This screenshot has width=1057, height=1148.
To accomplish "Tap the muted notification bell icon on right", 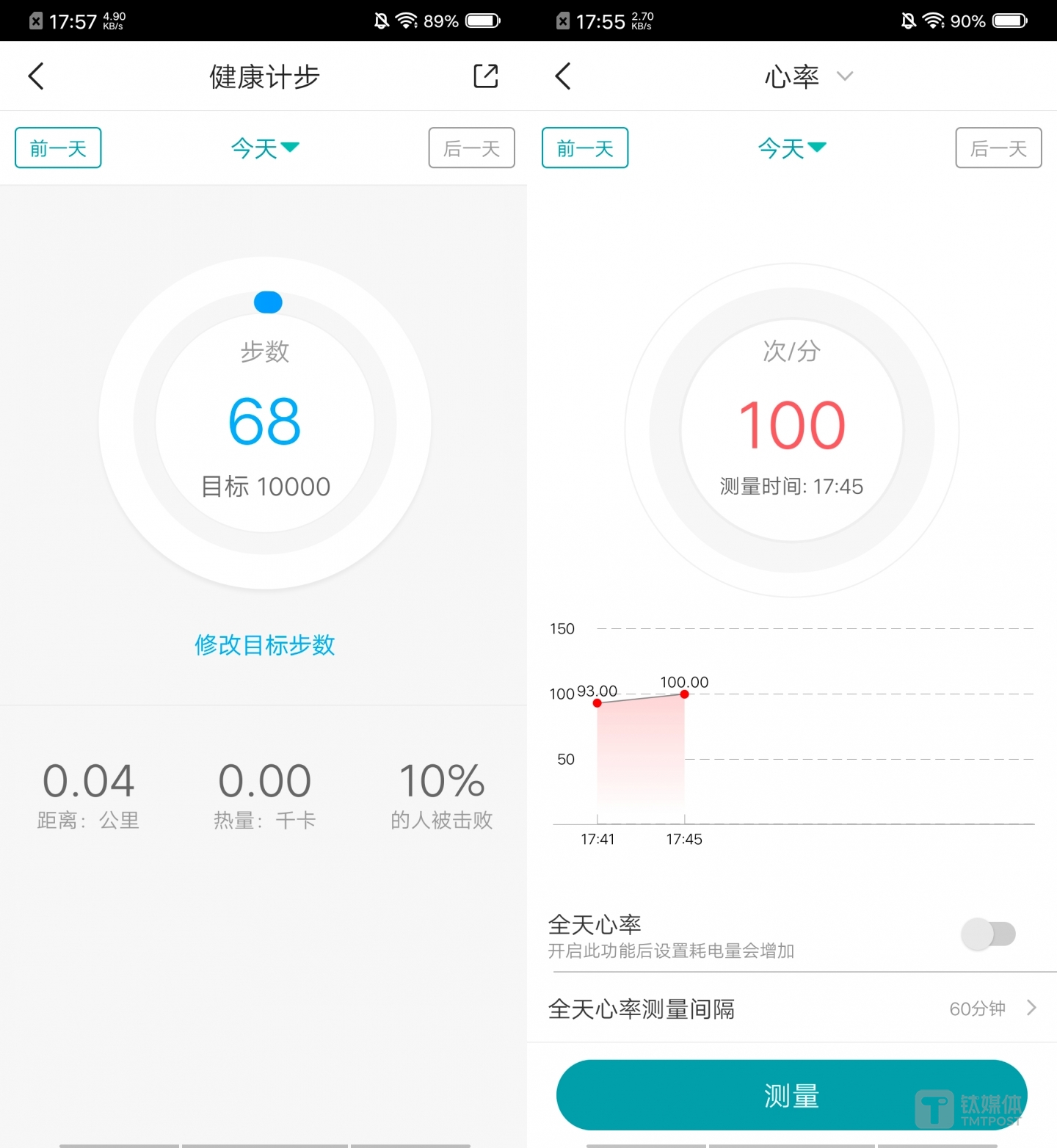I will [907, 21].
